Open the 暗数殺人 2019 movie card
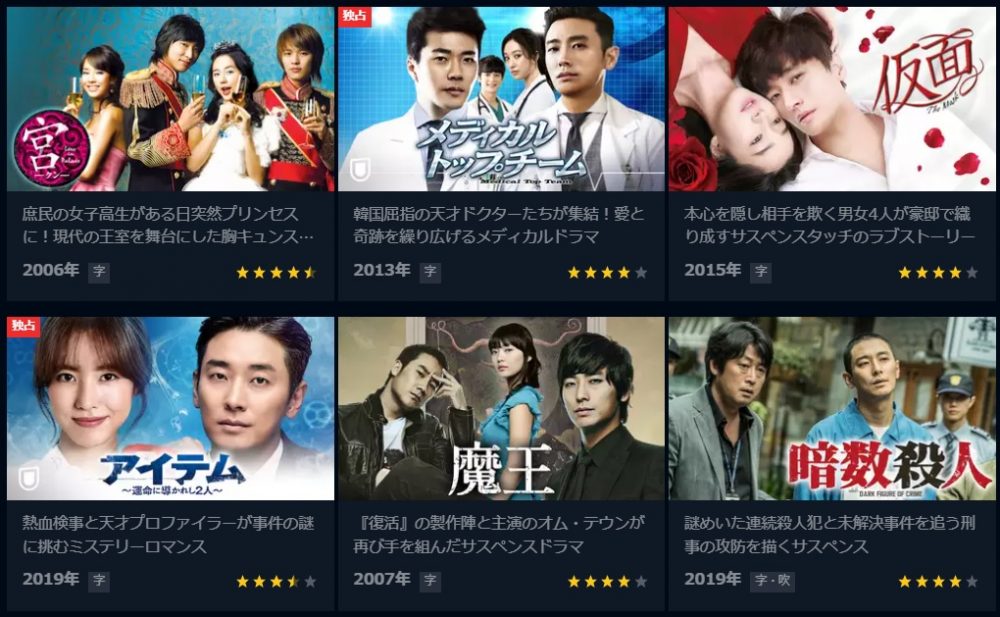Viewport: 1000px width, 617px height. click(x=832, y=410)
